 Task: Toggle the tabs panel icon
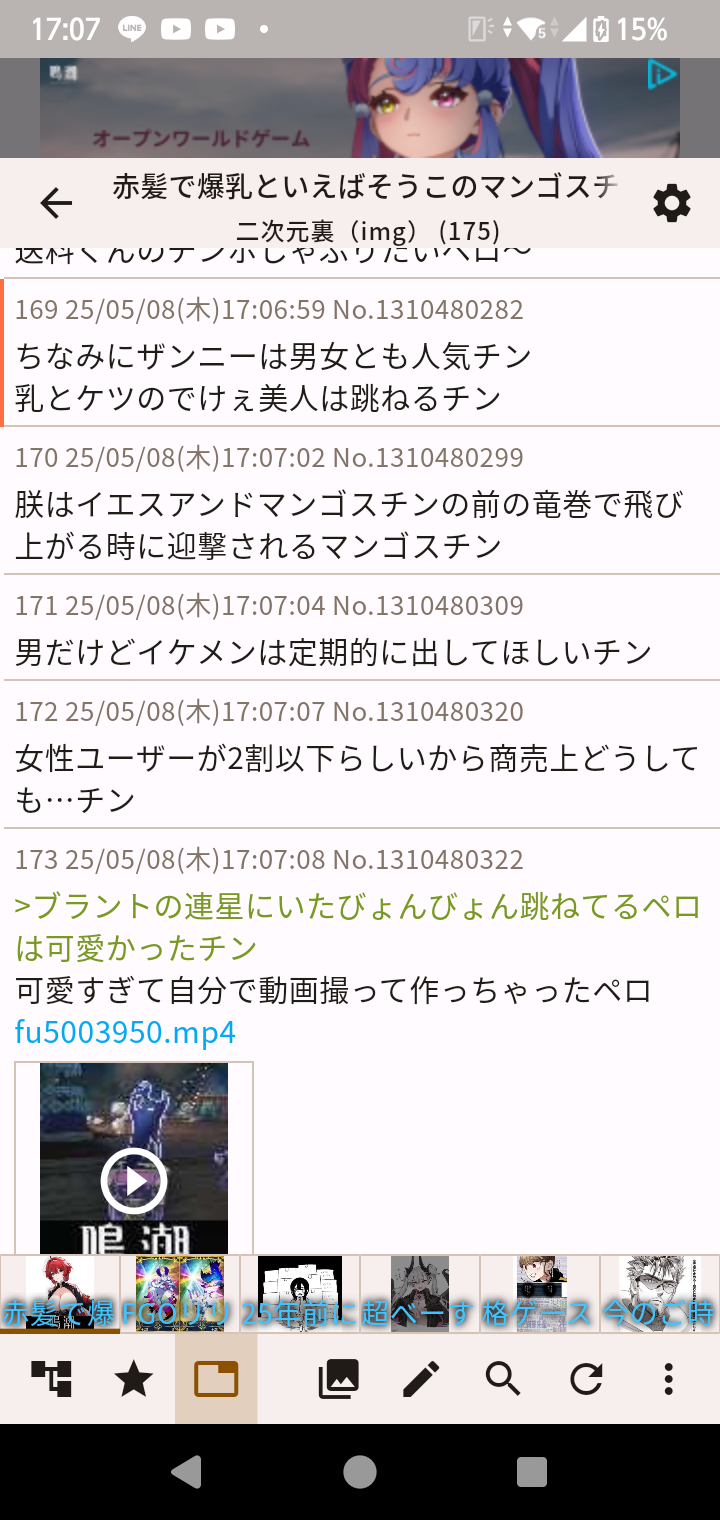(x=216, y=1379)
